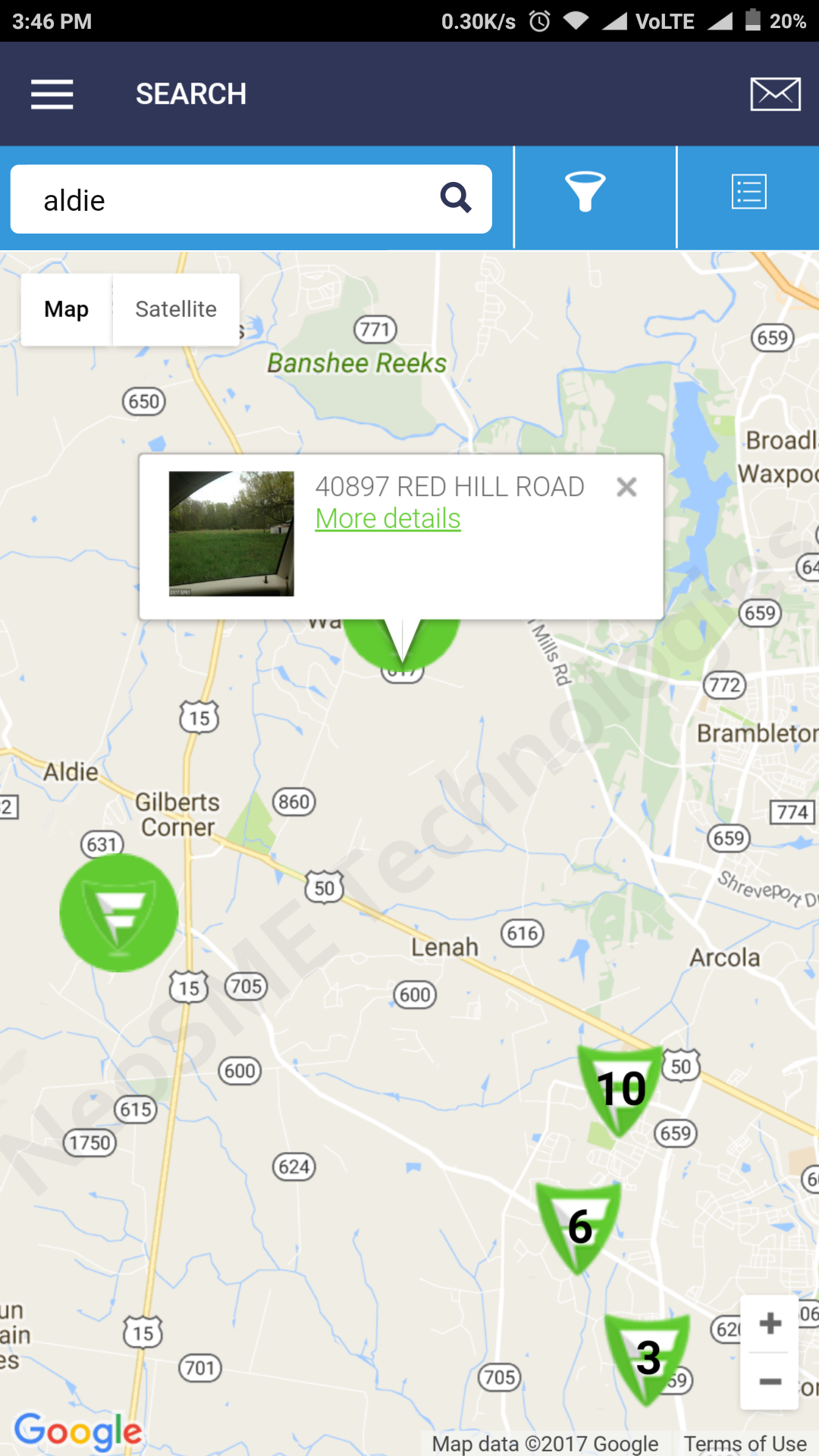
Task: Open Terms of Use link
Action: (x=745, y=1444)
